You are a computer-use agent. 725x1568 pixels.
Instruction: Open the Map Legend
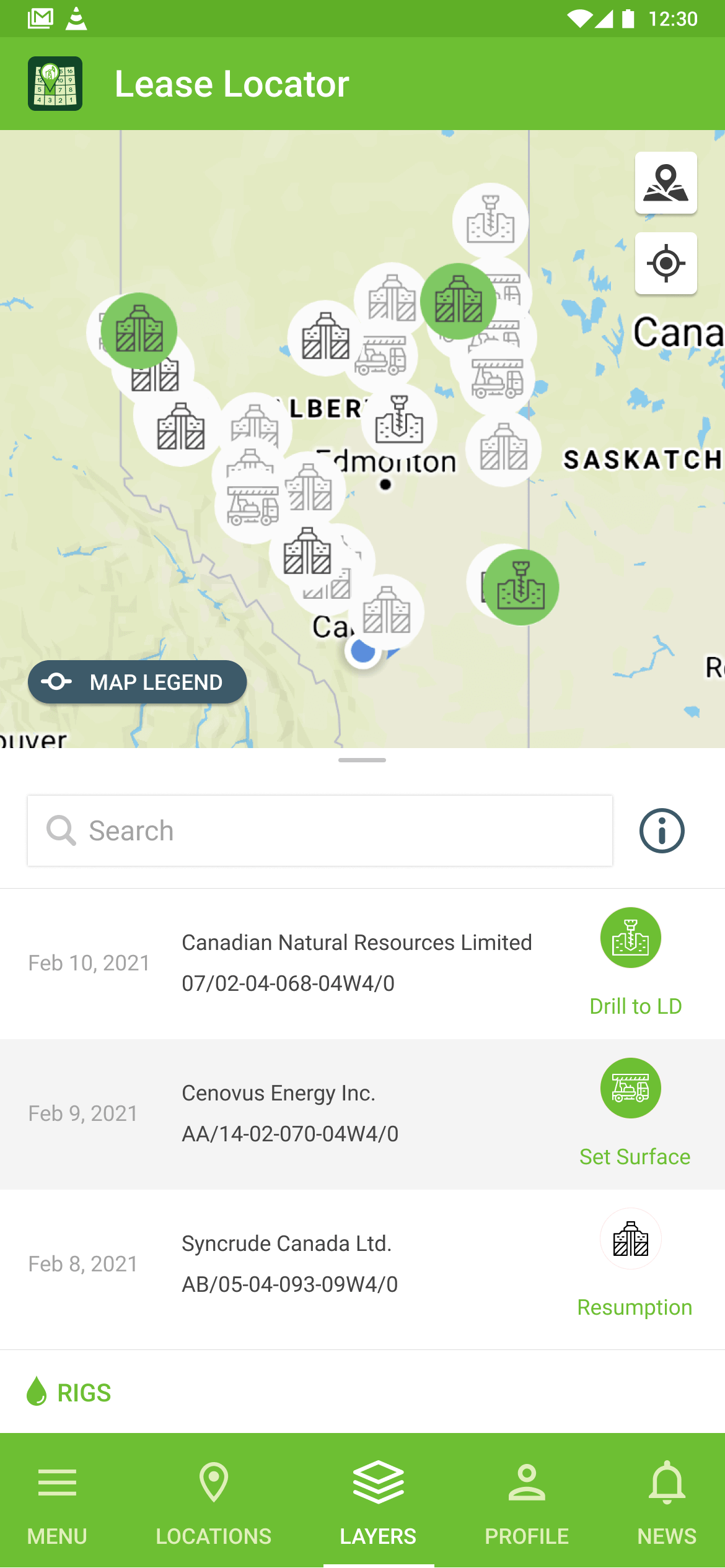(x=137, y=682)
